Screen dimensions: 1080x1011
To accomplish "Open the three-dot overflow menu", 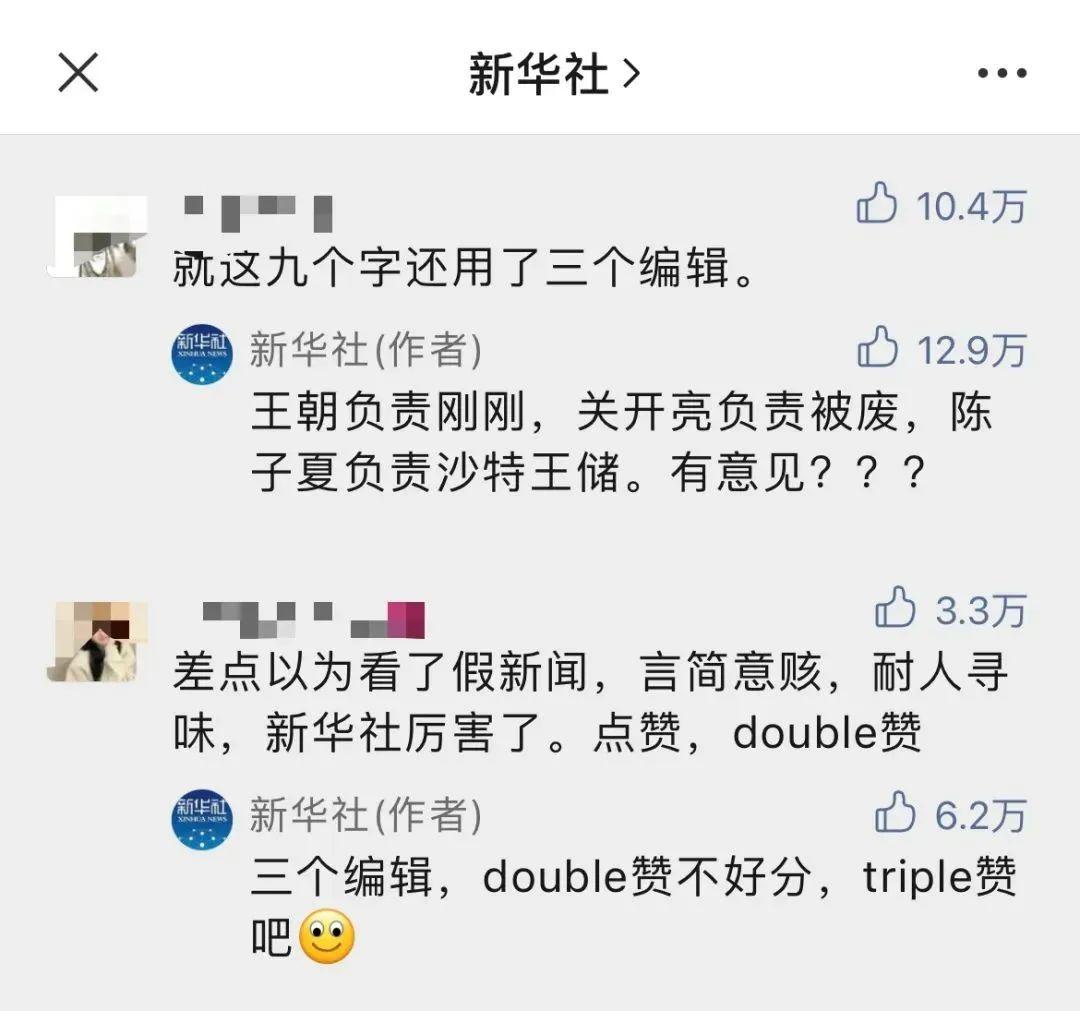I will pos(1001,74).
